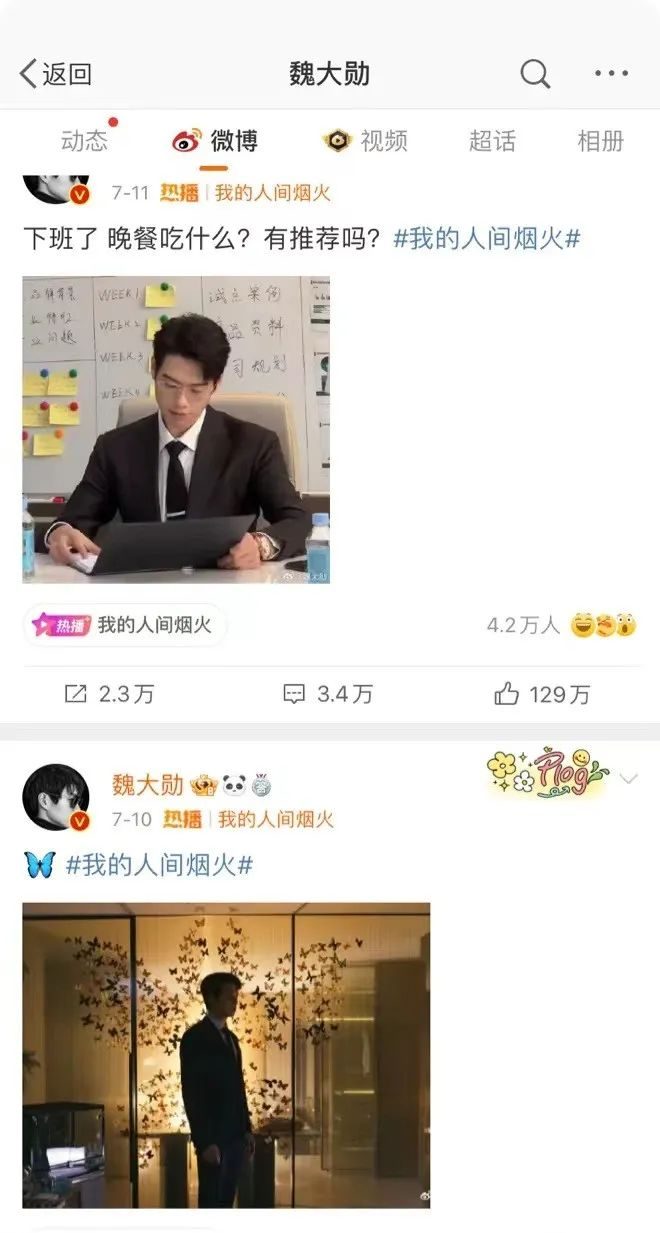View the butterfly wall silhouette photo
Viewport: 660px width, 1233px height.
point(226,1055)
